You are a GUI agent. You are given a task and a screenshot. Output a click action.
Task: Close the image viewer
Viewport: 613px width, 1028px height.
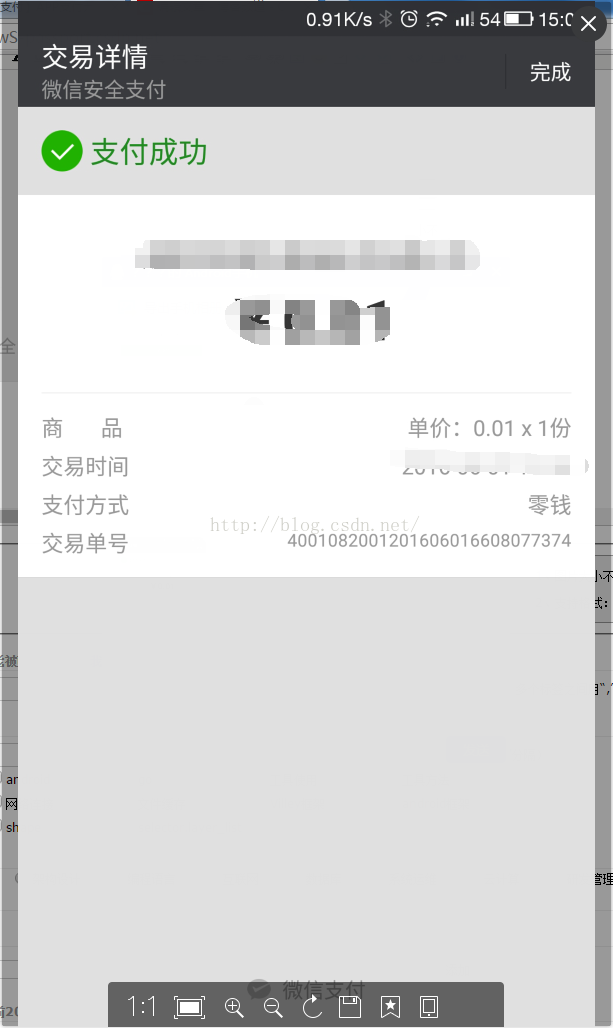589,23
